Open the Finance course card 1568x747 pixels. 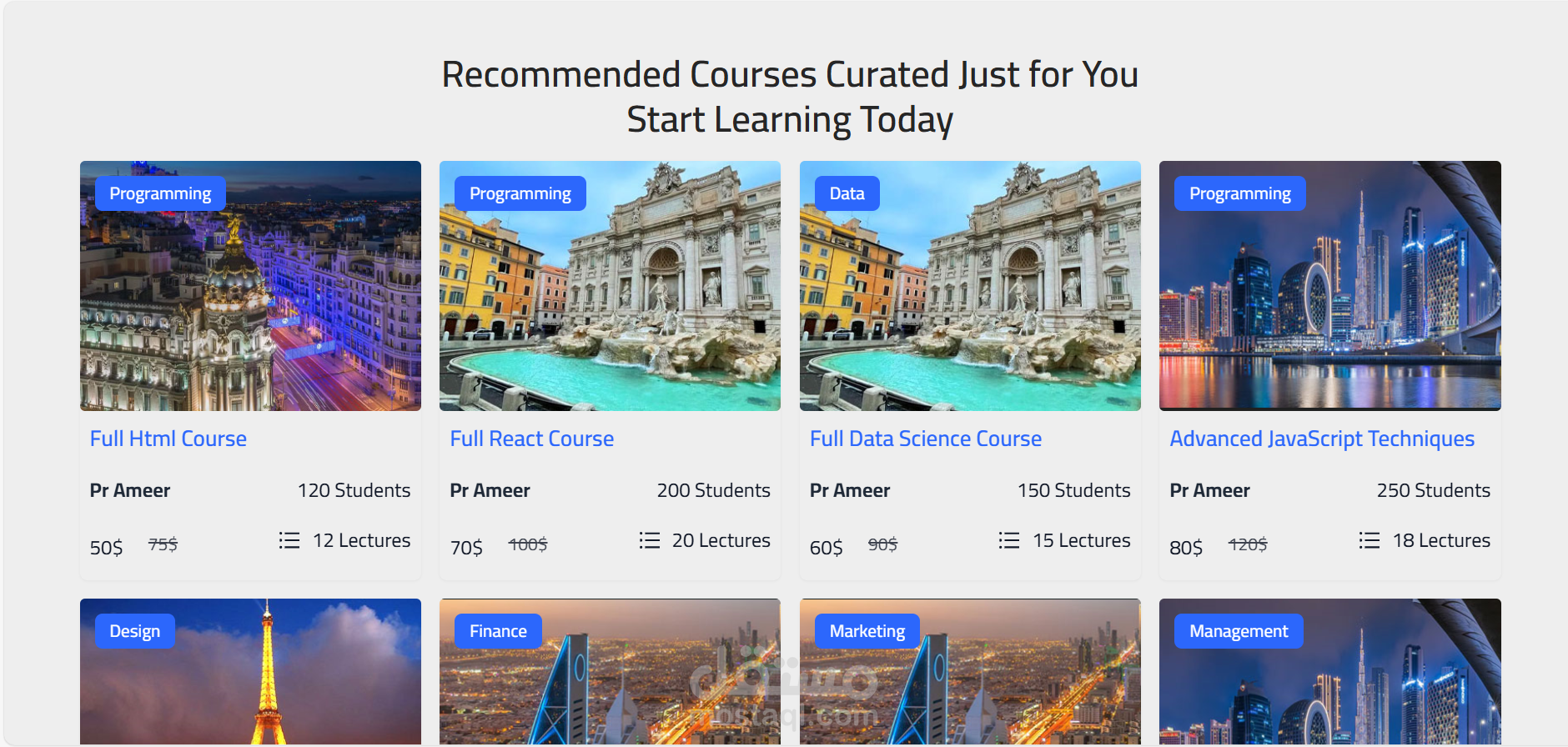(x=611, y=672)
